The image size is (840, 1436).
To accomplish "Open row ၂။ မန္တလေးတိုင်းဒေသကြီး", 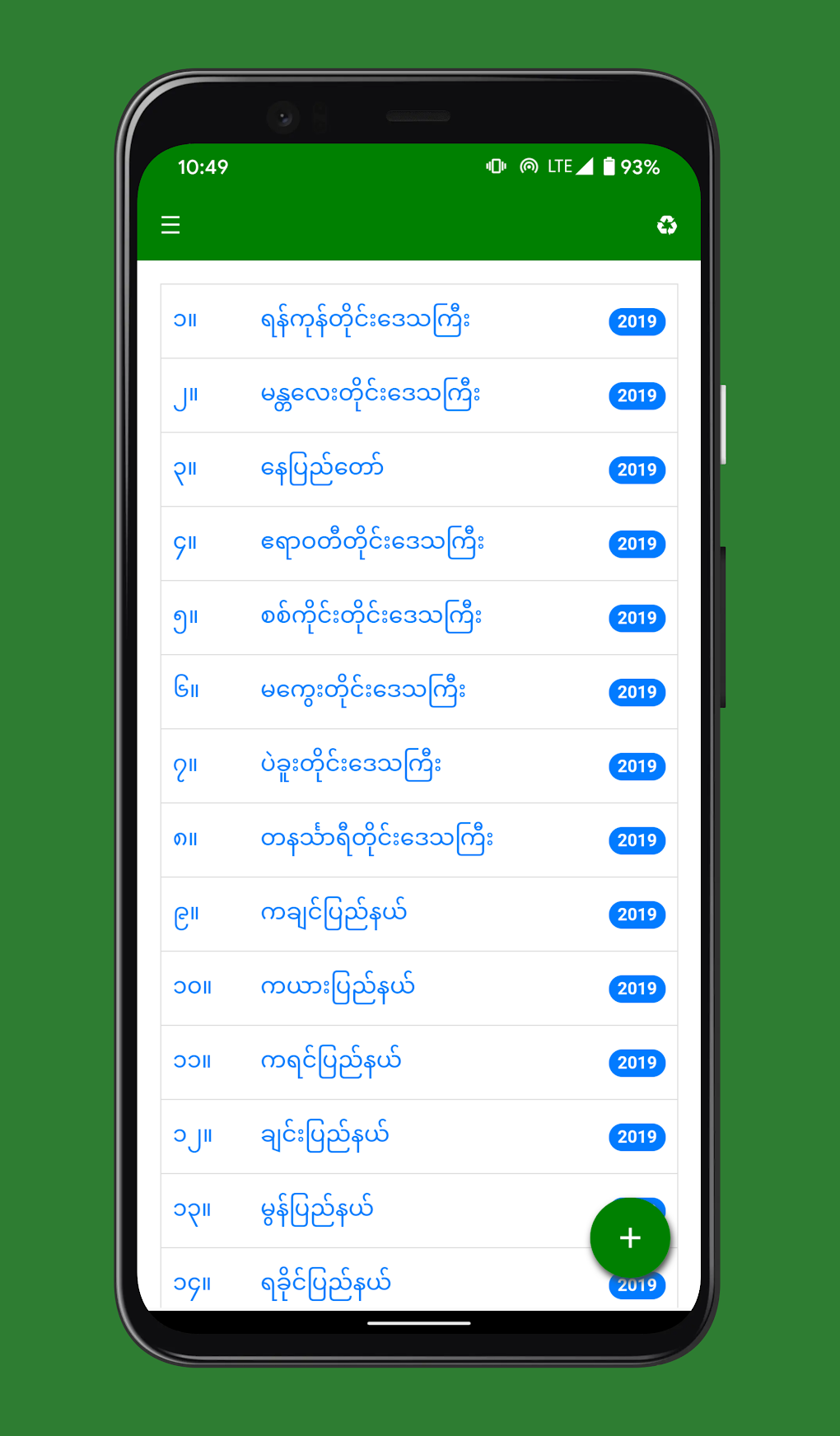I will coord(419,395).
